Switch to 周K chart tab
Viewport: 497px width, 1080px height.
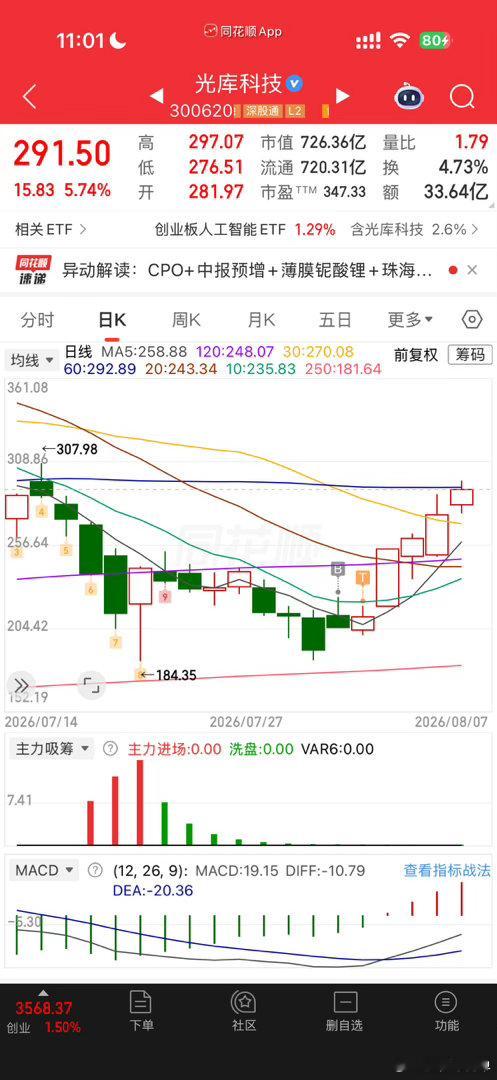(186, 320)
